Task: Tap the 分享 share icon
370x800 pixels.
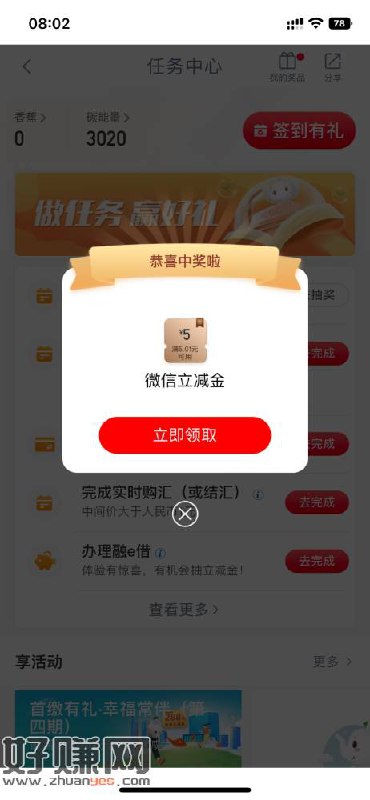Action: click(332, 68)
